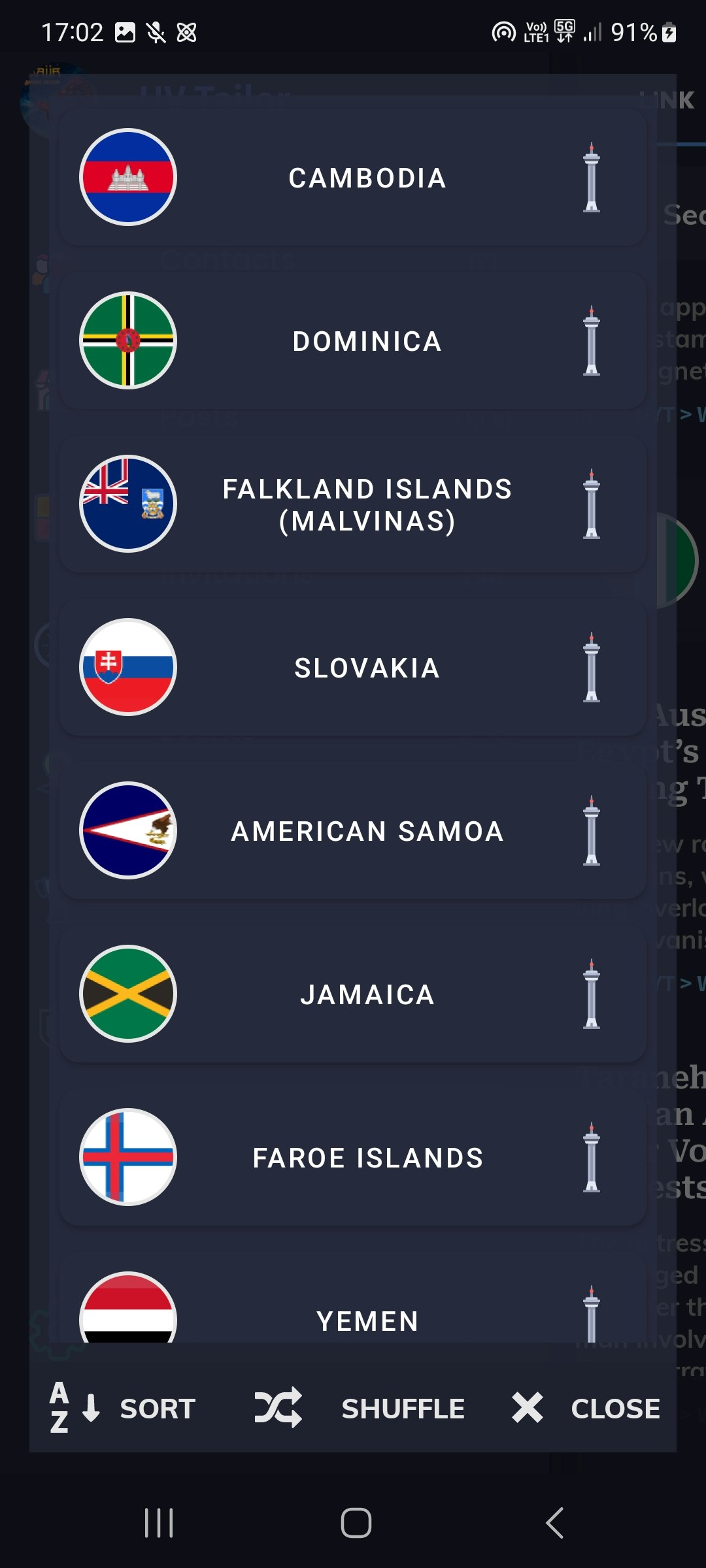Sort the countries alphabetically
706x1568 pixels.
[123, 1409]
